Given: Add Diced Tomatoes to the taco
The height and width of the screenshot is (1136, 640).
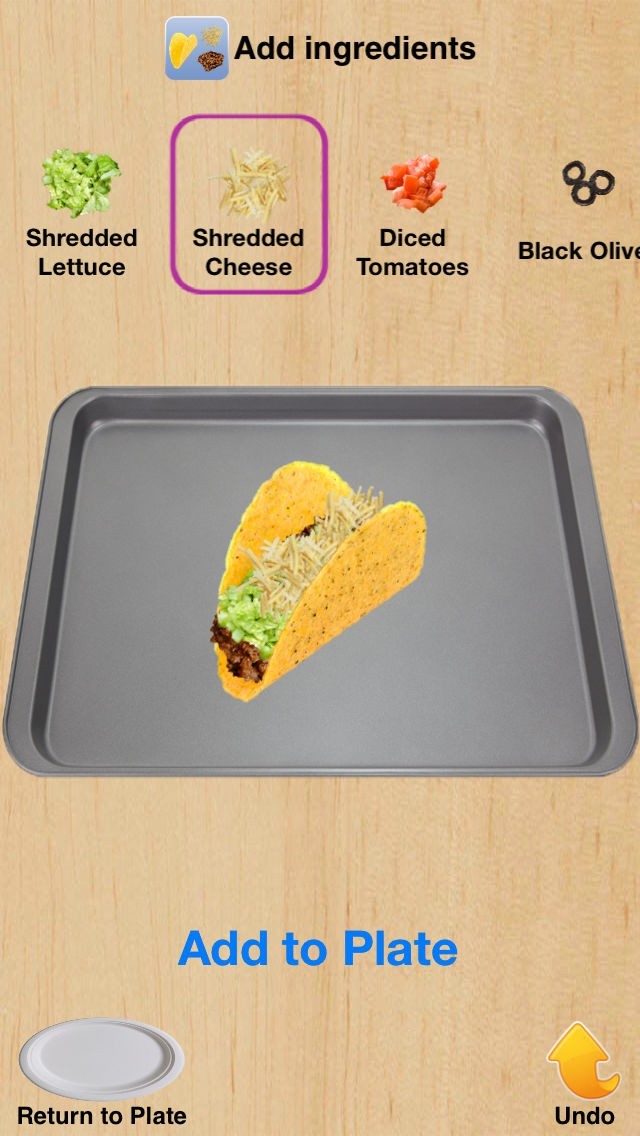Looking at the screenshot, I should [412, 212].
